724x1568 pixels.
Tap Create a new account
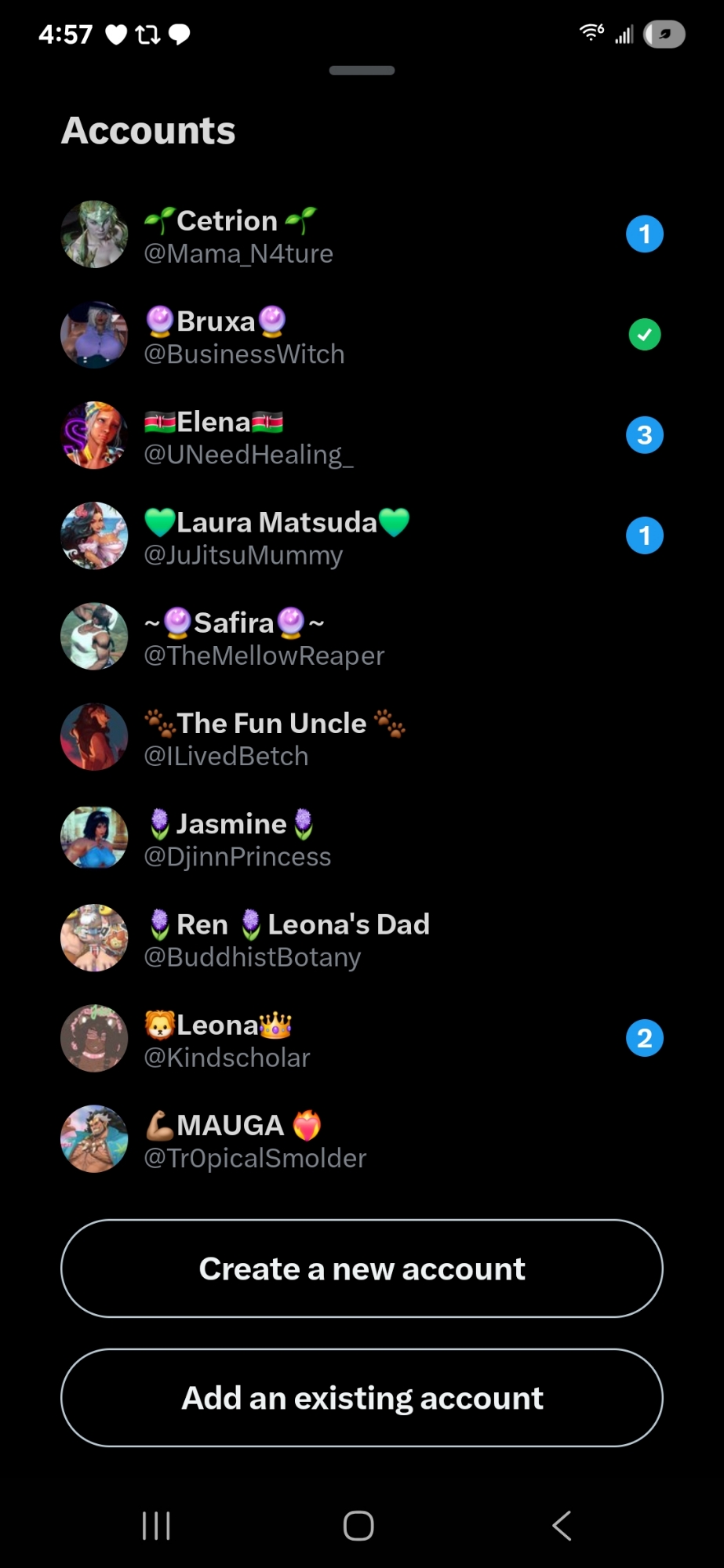pos(362,1269)
